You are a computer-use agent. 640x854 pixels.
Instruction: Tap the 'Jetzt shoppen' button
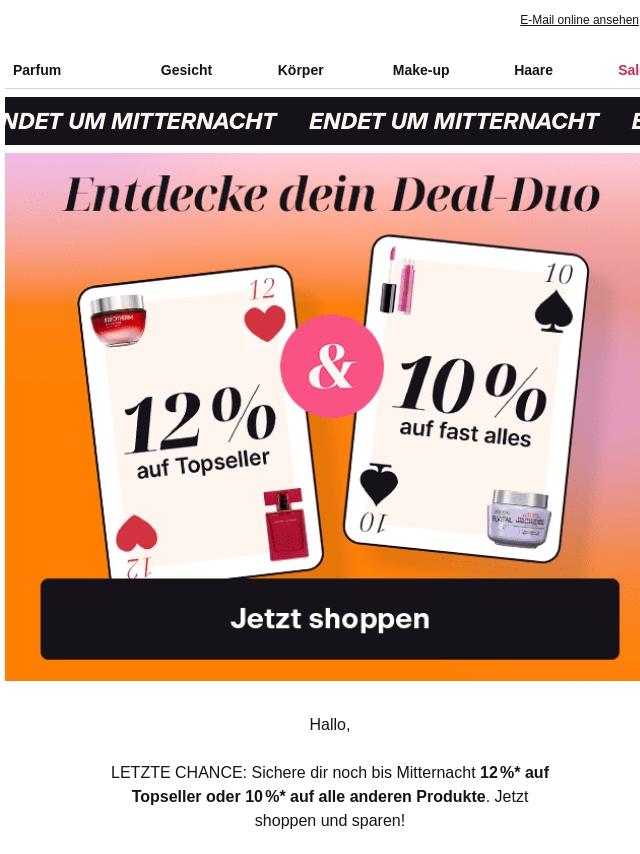(329, 619)
